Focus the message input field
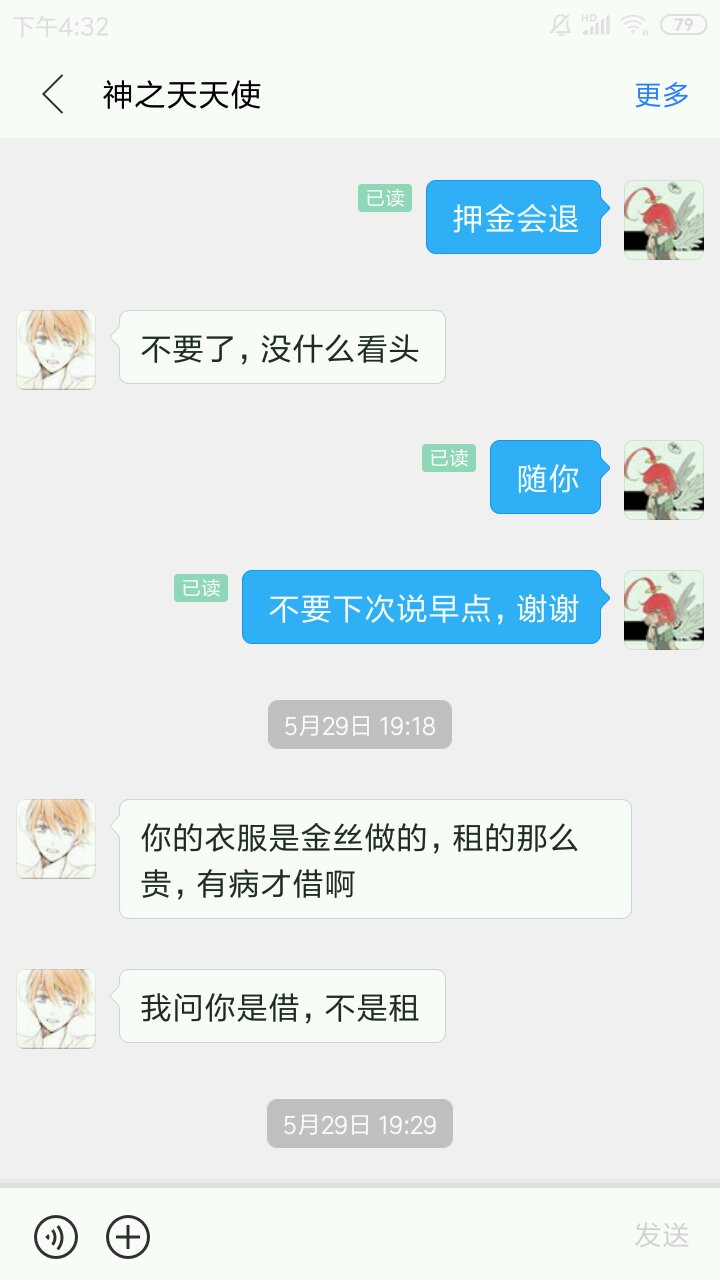Image resolution: width=720 pixels, height=1280 pixels. point(390,1237)
